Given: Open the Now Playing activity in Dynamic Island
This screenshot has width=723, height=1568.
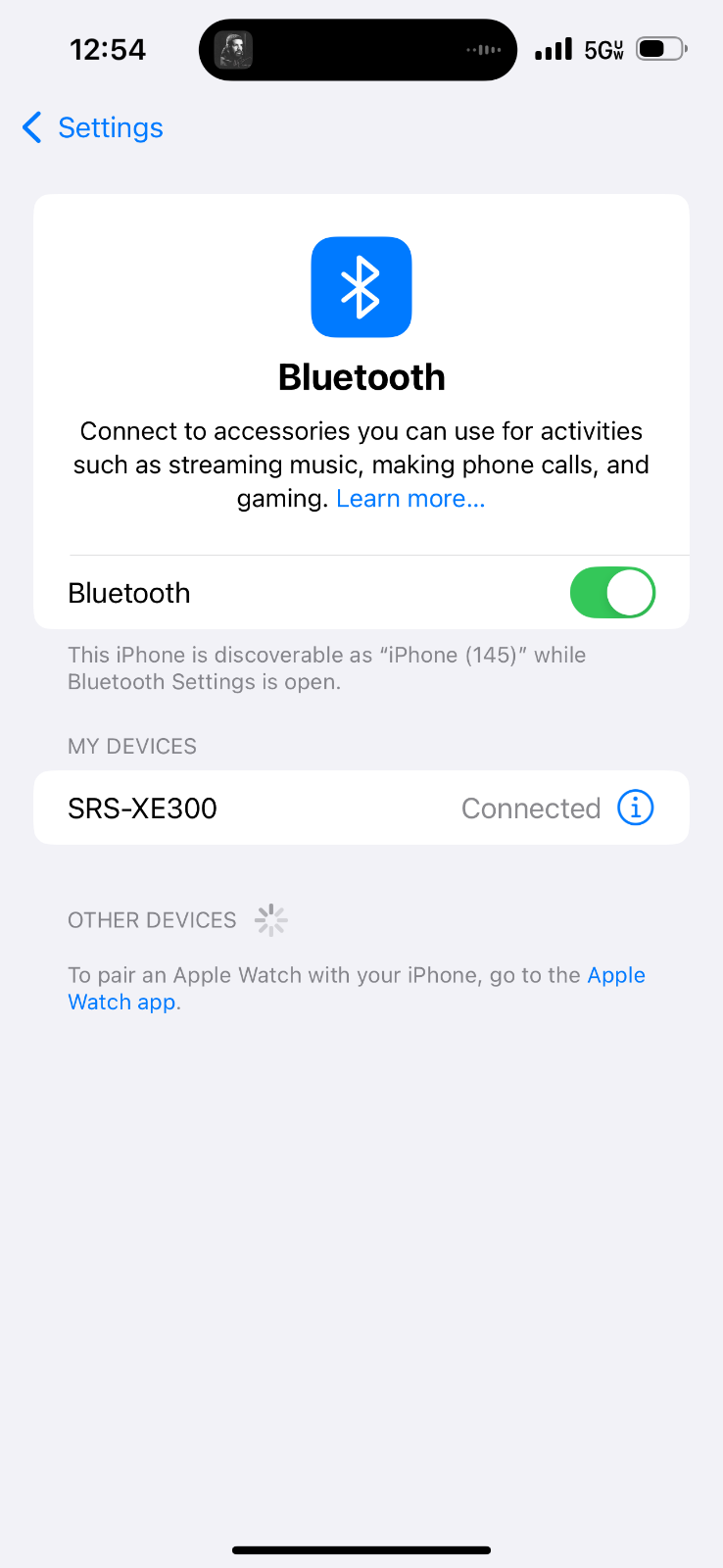Looking at the screenshot, I should [x=358, y=49].
